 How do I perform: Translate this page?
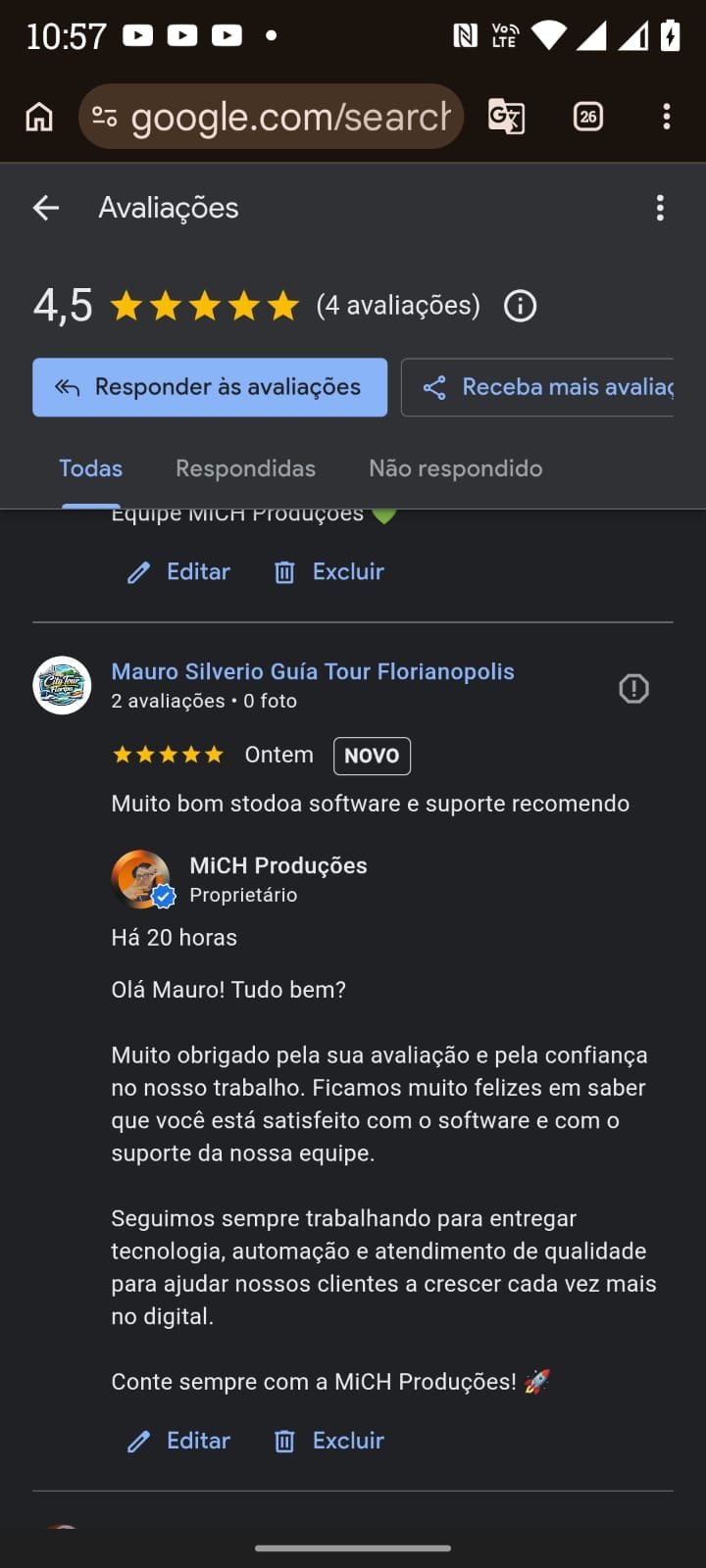[x=506, y=117]
